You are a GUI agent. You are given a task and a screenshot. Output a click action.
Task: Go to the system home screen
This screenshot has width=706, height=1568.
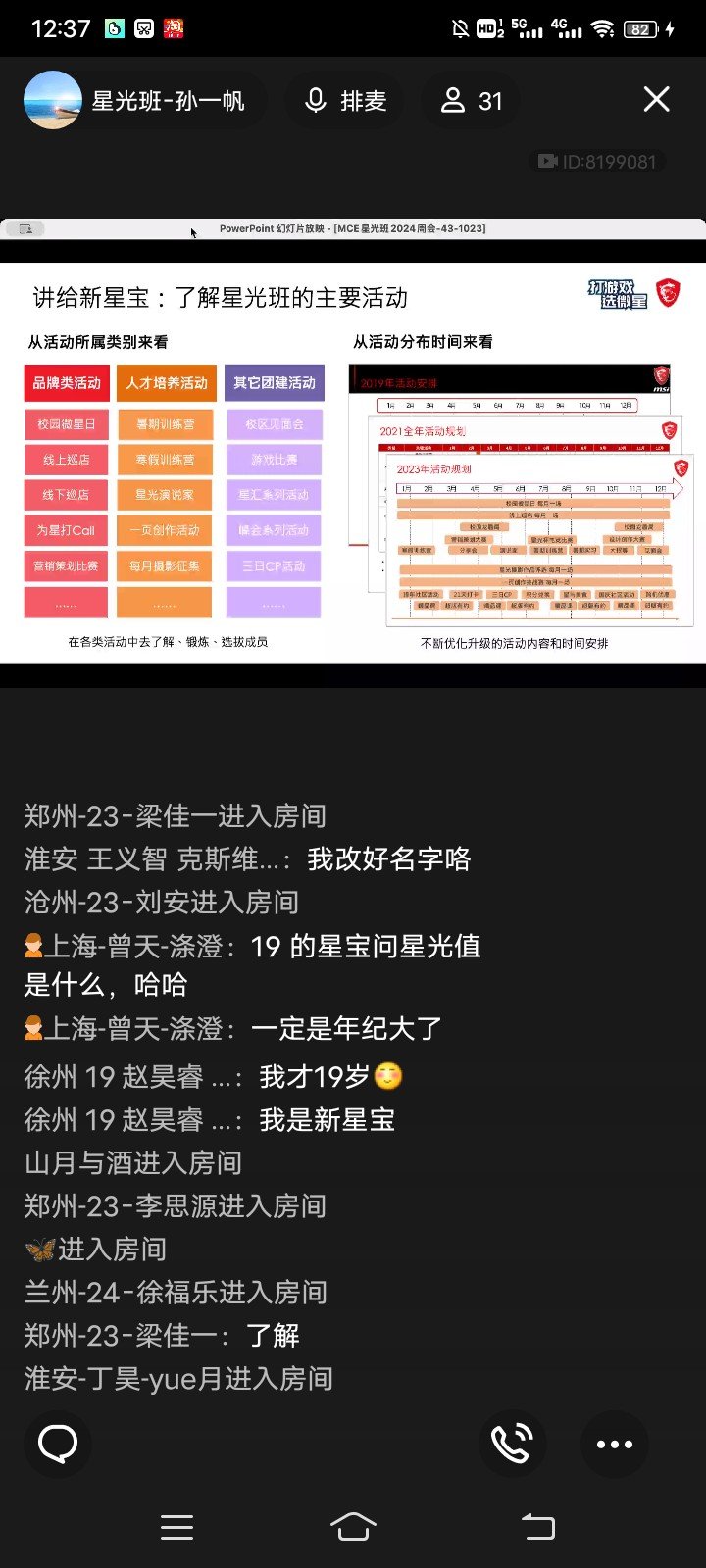[353, 1526]
